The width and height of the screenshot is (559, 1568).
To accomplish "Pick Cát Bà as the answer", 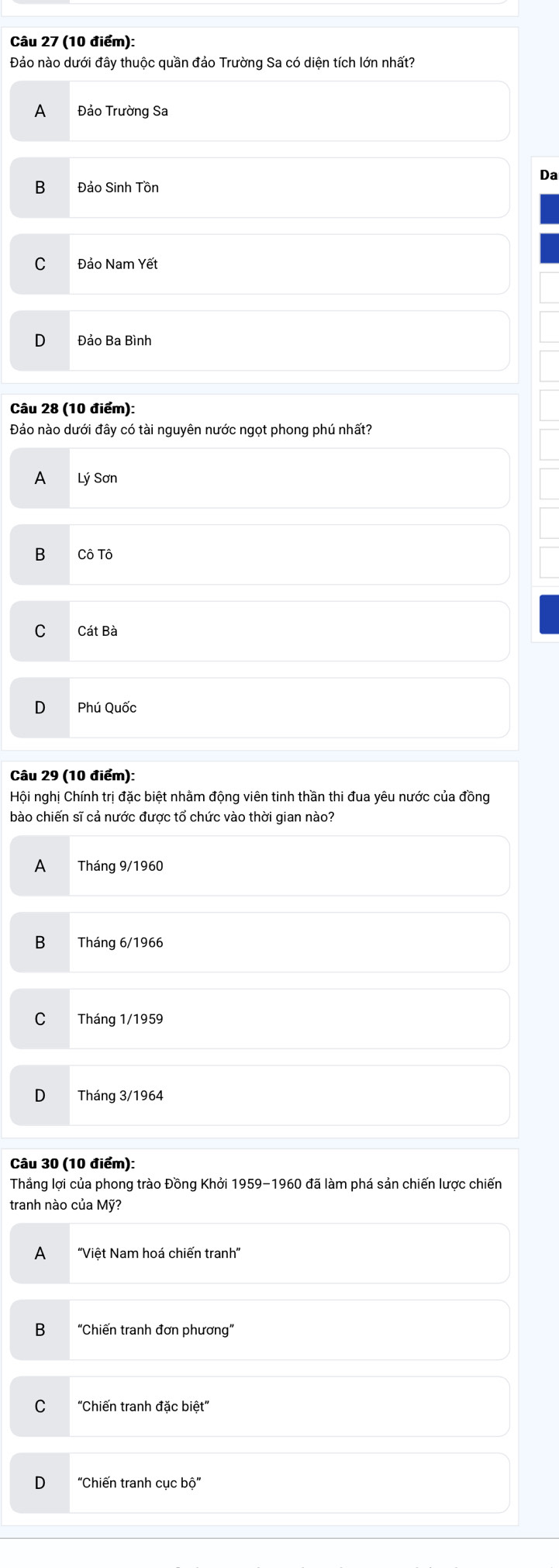I will point(259,631).
